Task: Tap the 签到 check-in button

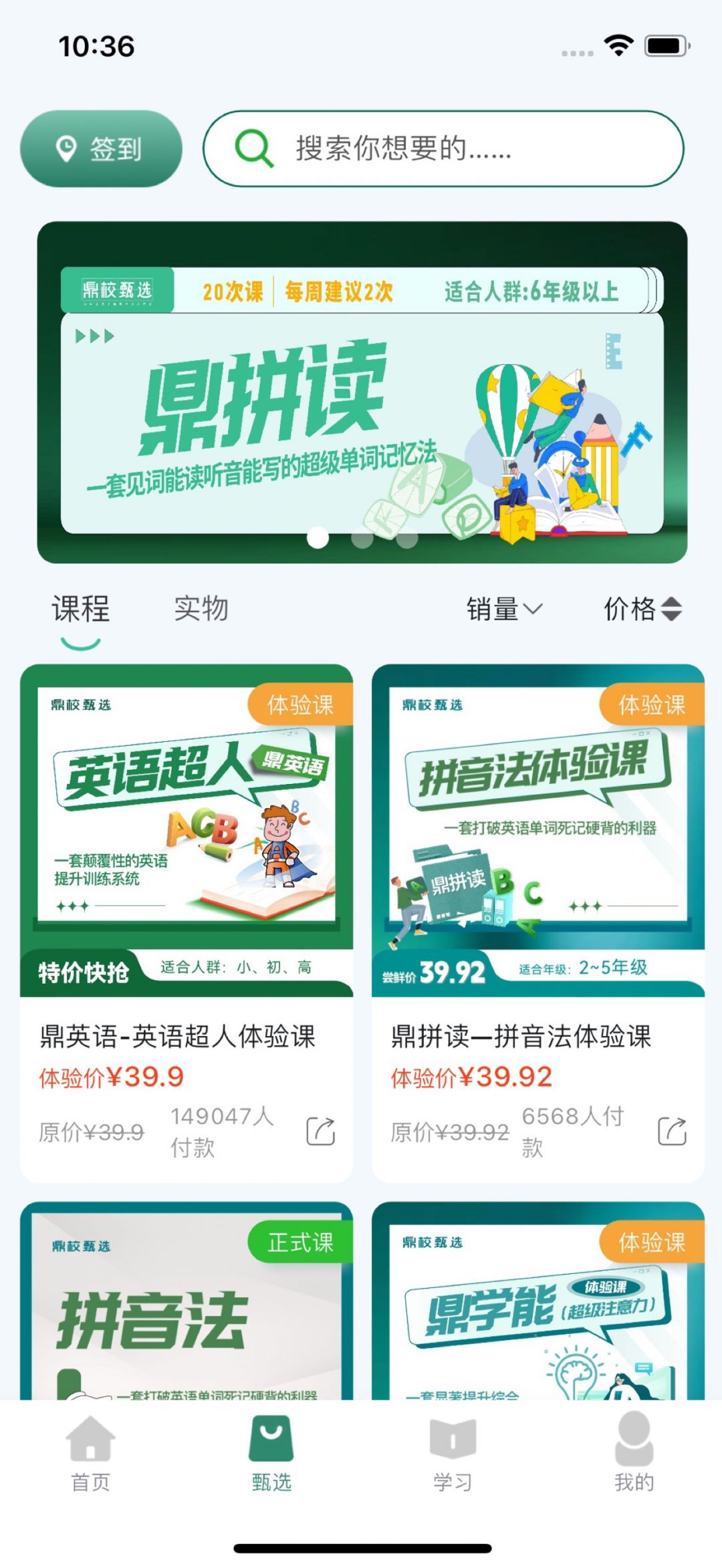Action: (101, 148)
